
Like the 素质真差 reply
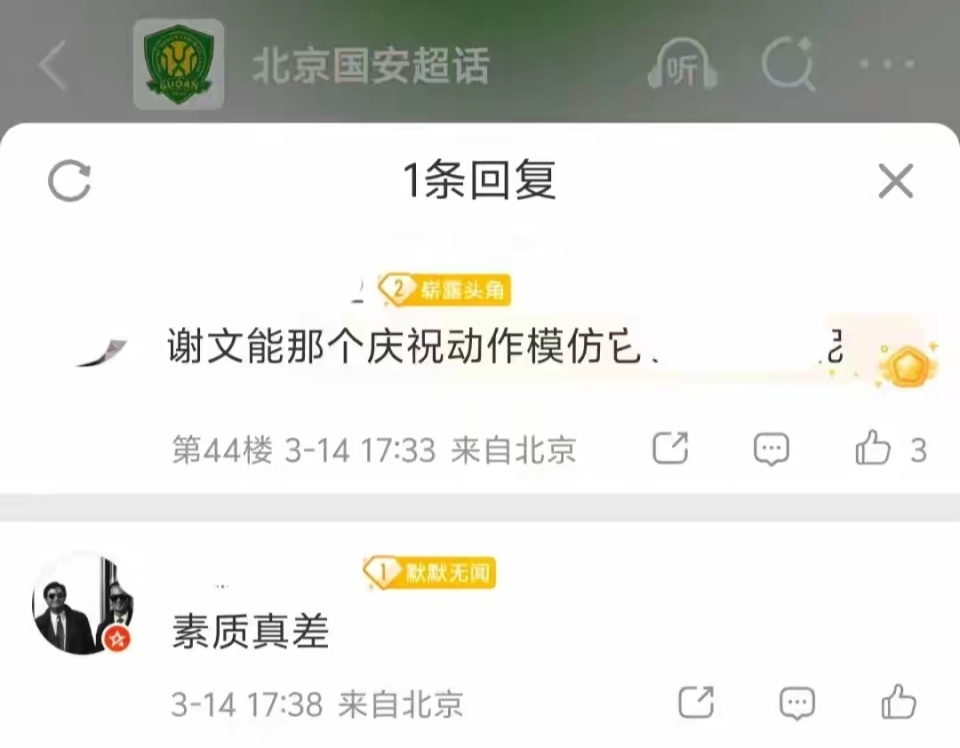pyautogui.click(x=899, y=703)
